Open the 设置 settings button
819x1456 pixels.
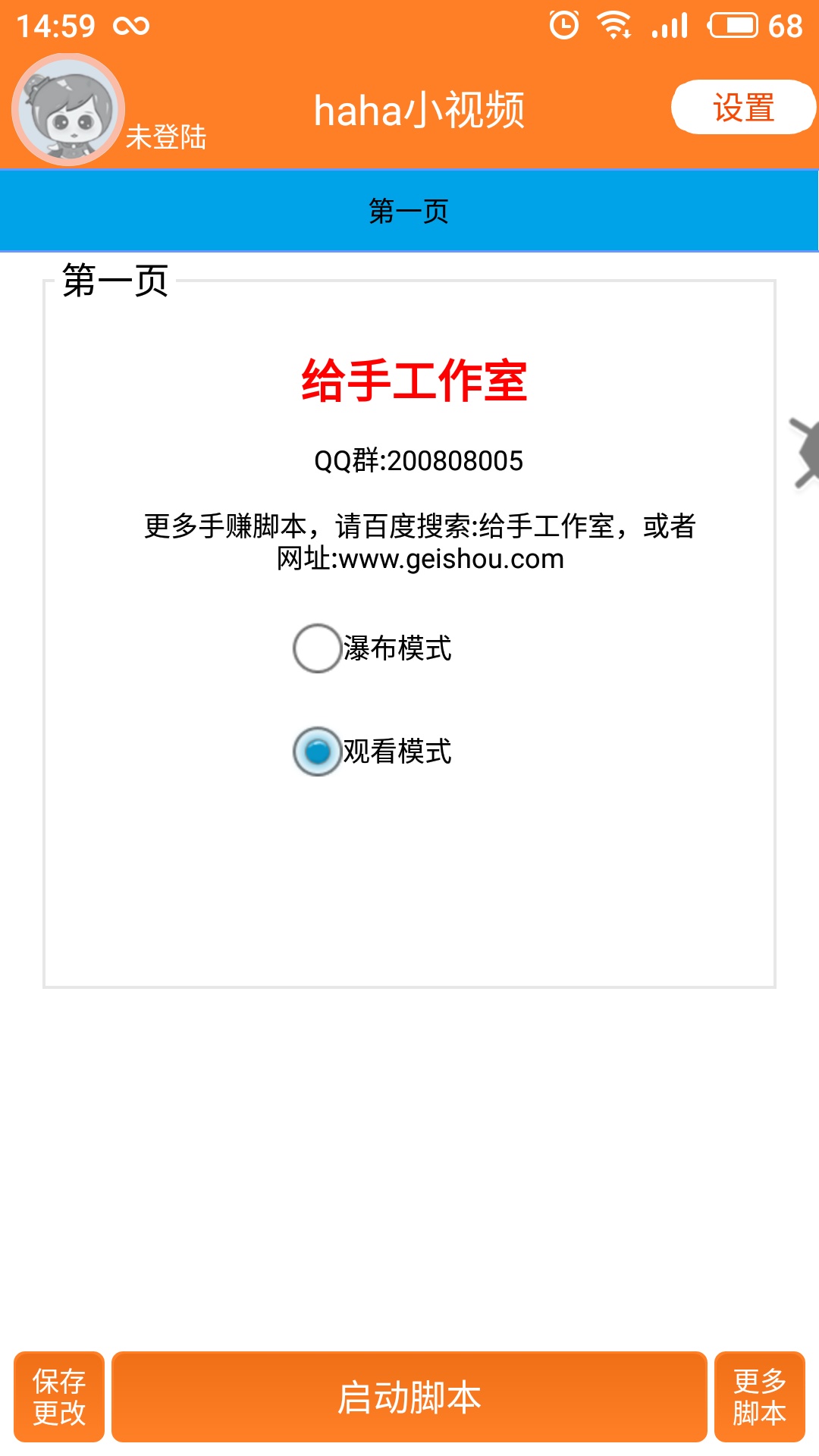pyautogui.click(x=742, y=107)
